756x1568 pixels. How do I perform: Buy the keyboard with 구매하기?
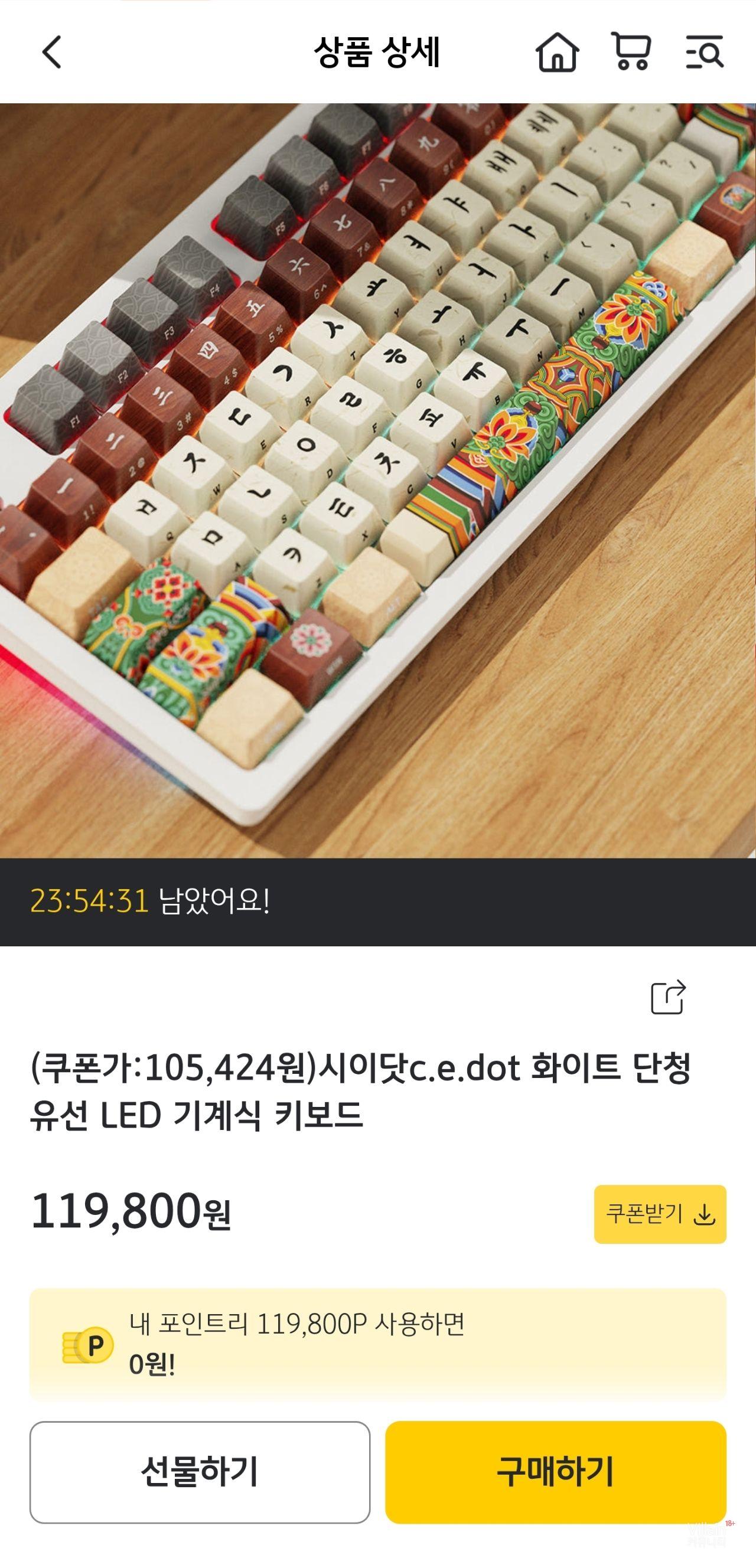pos(555,1472)
